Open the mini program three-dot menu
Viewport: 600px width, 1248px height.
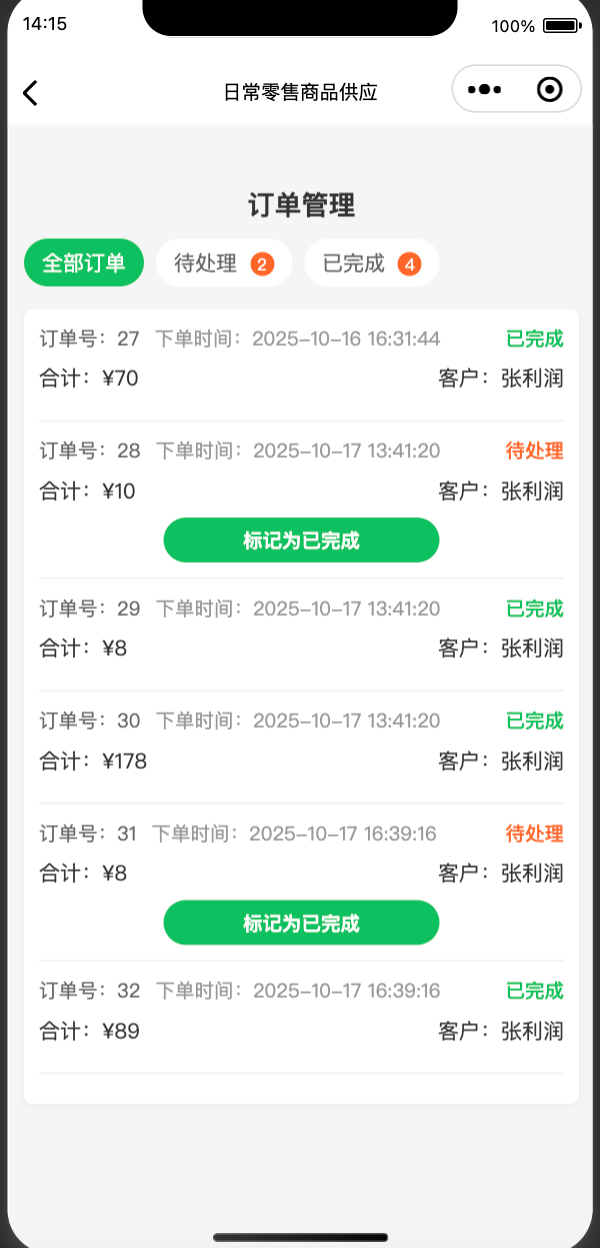[x=484, y=90]
